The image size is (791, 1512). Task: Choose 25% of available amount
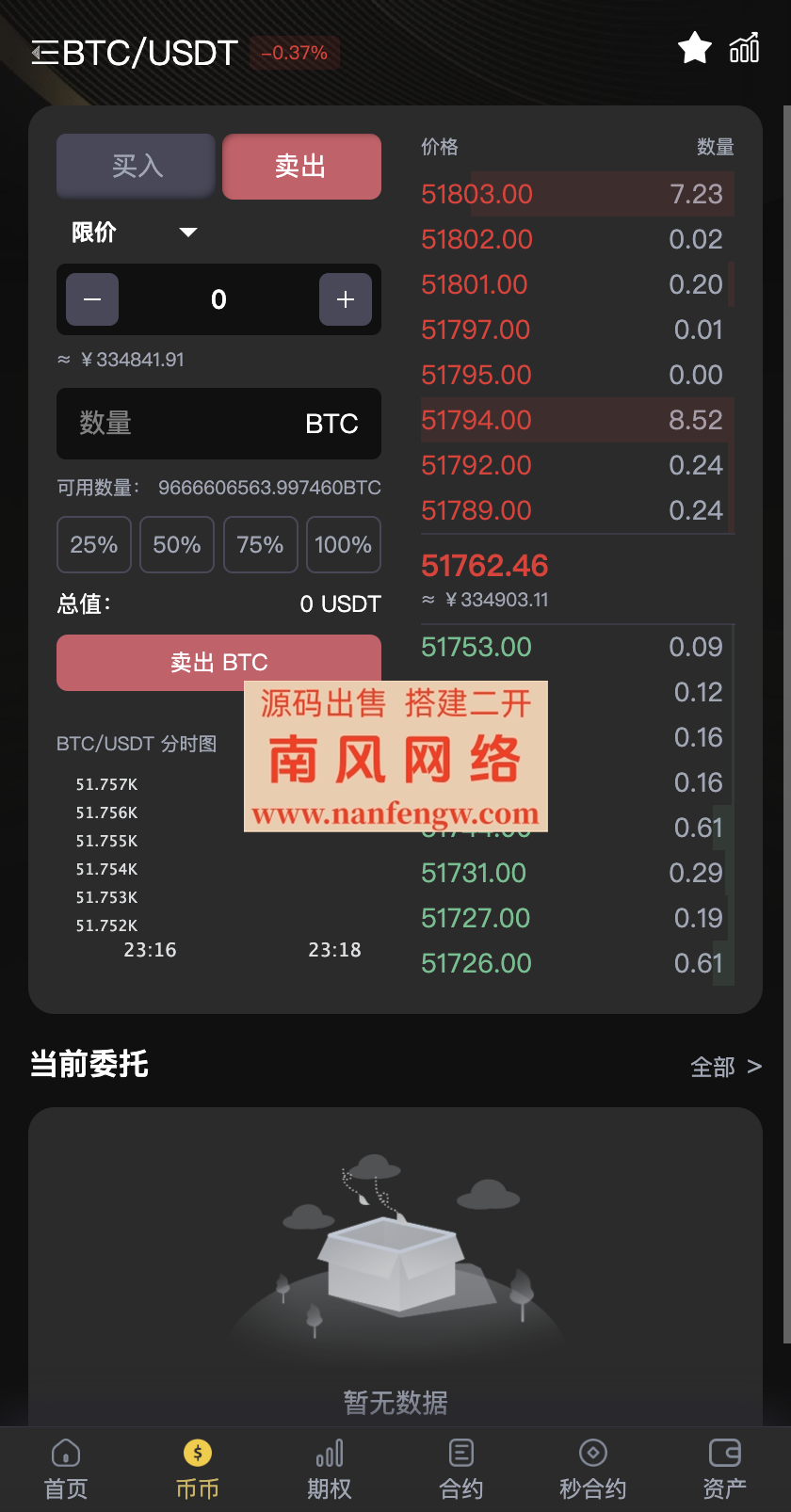pos(94,544)
